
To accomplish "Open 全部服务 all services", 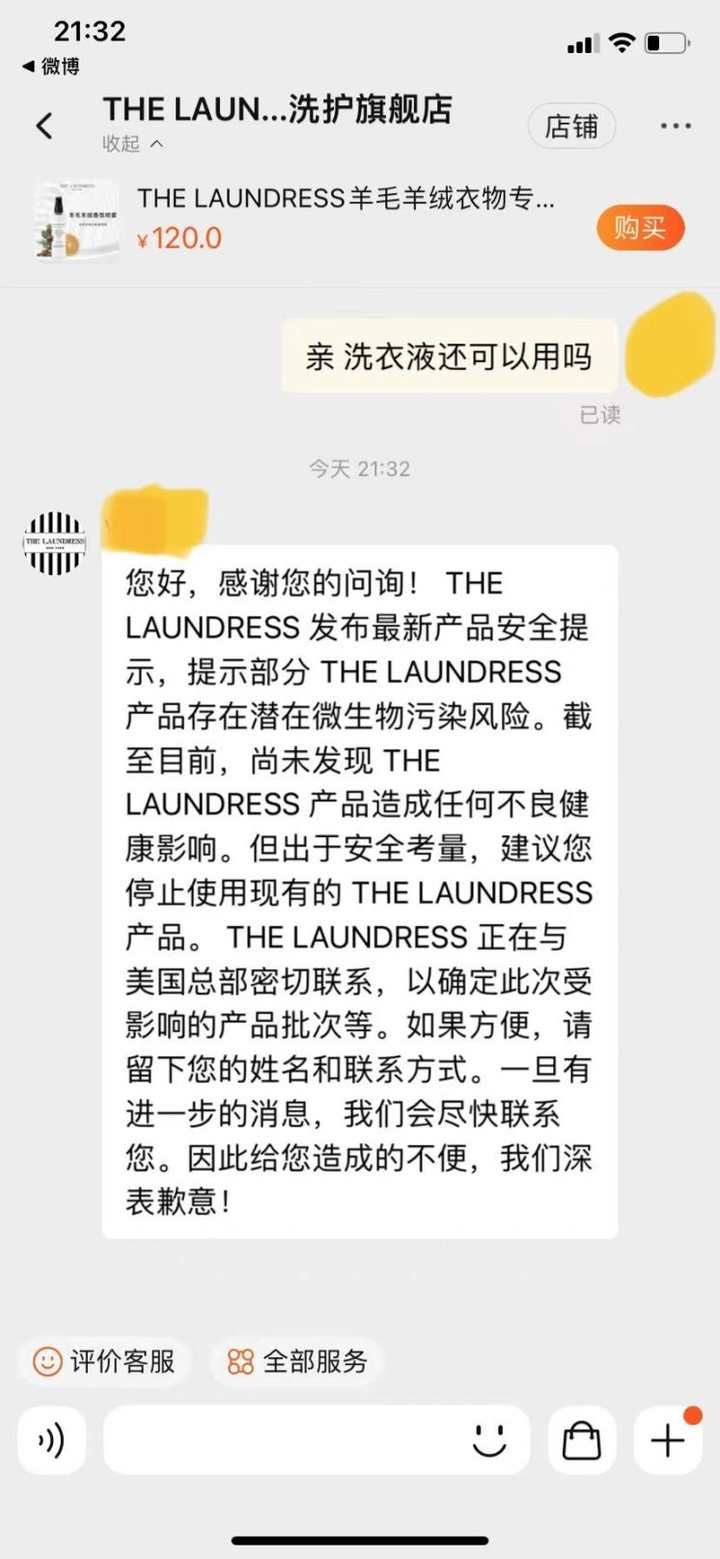I will [x=297, y=1361].
